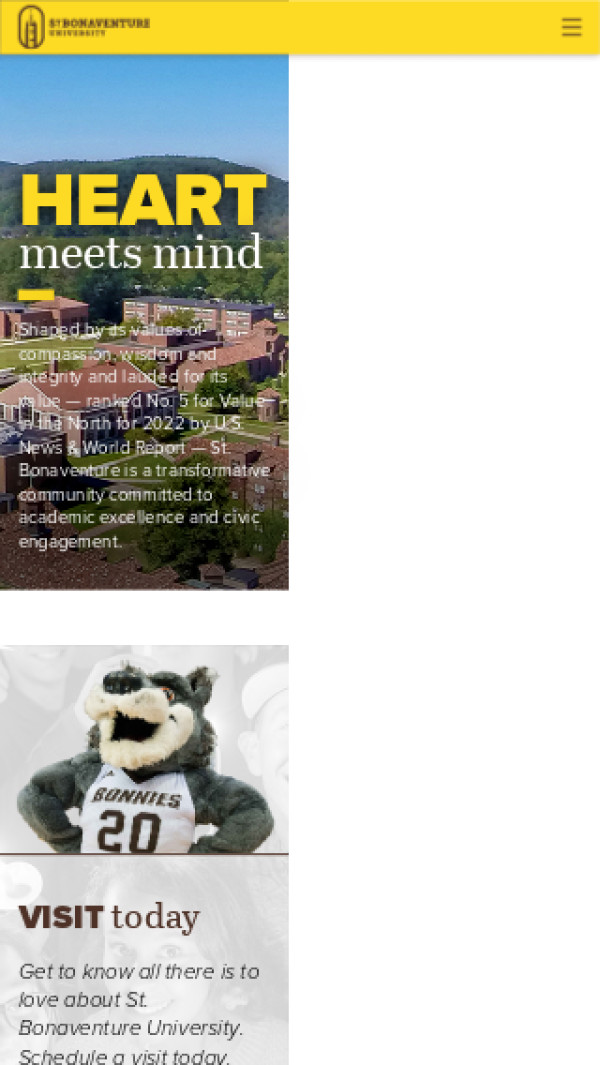Open the VISIT today card
This screenshot has height=1065, width=600.
click(x=110, y=917)
